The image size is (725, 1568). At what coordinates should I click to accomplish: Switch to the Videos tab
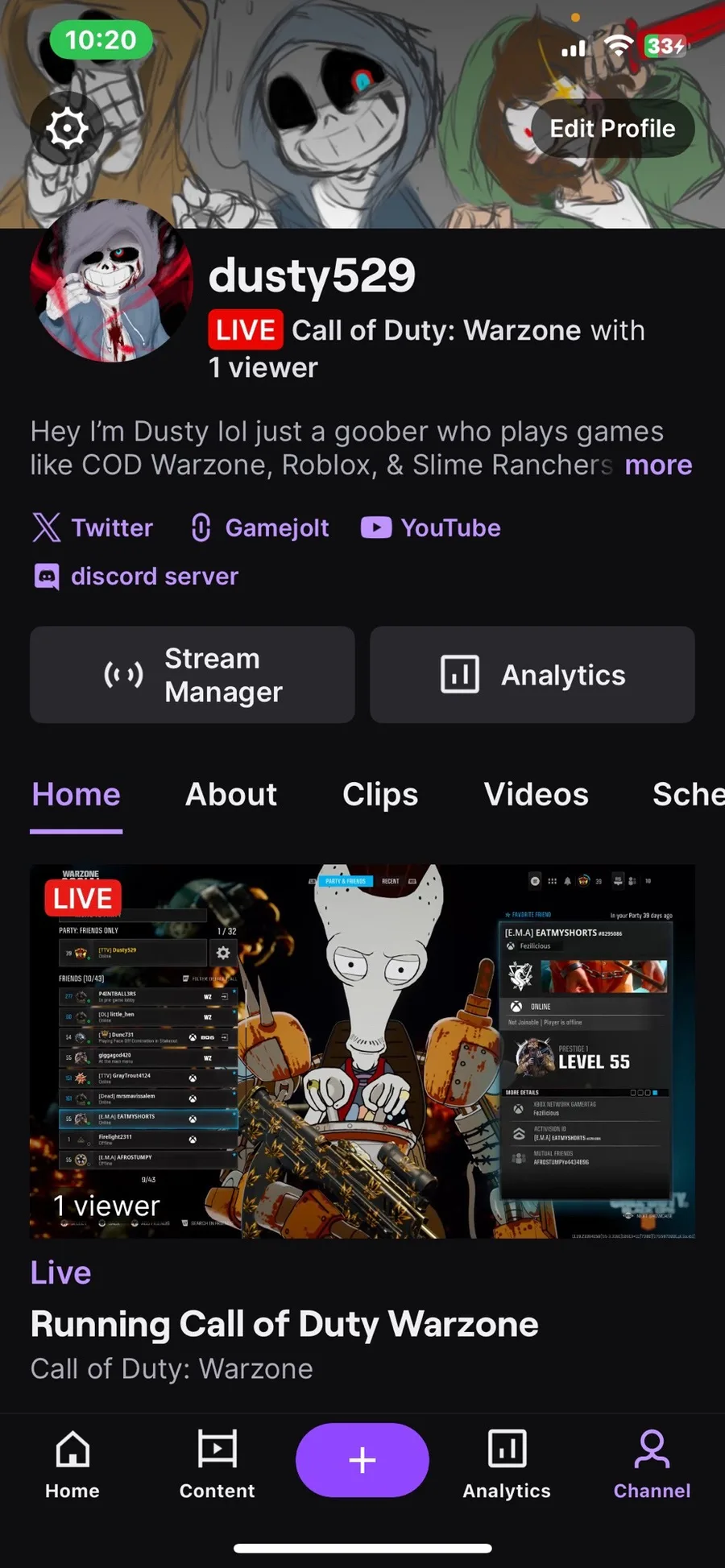(x=536, y=795)
